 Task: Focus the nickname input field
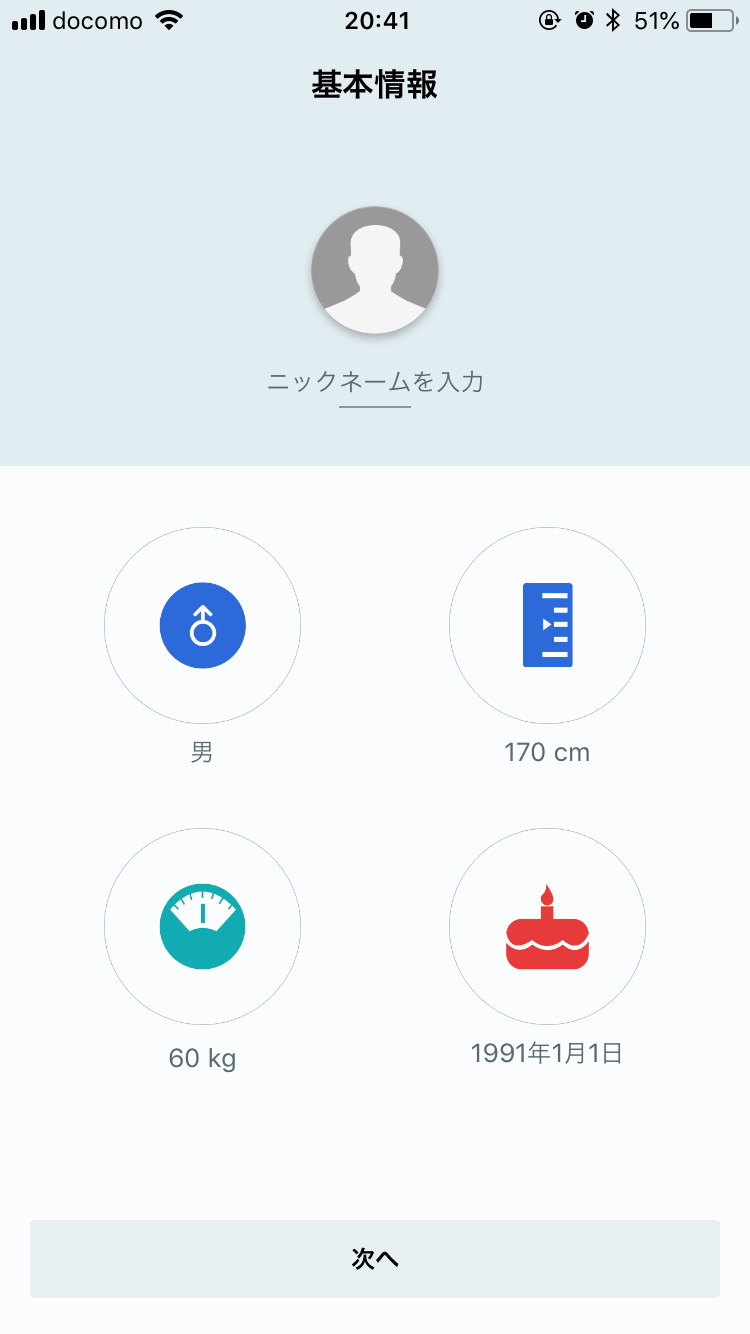point(375,382)
